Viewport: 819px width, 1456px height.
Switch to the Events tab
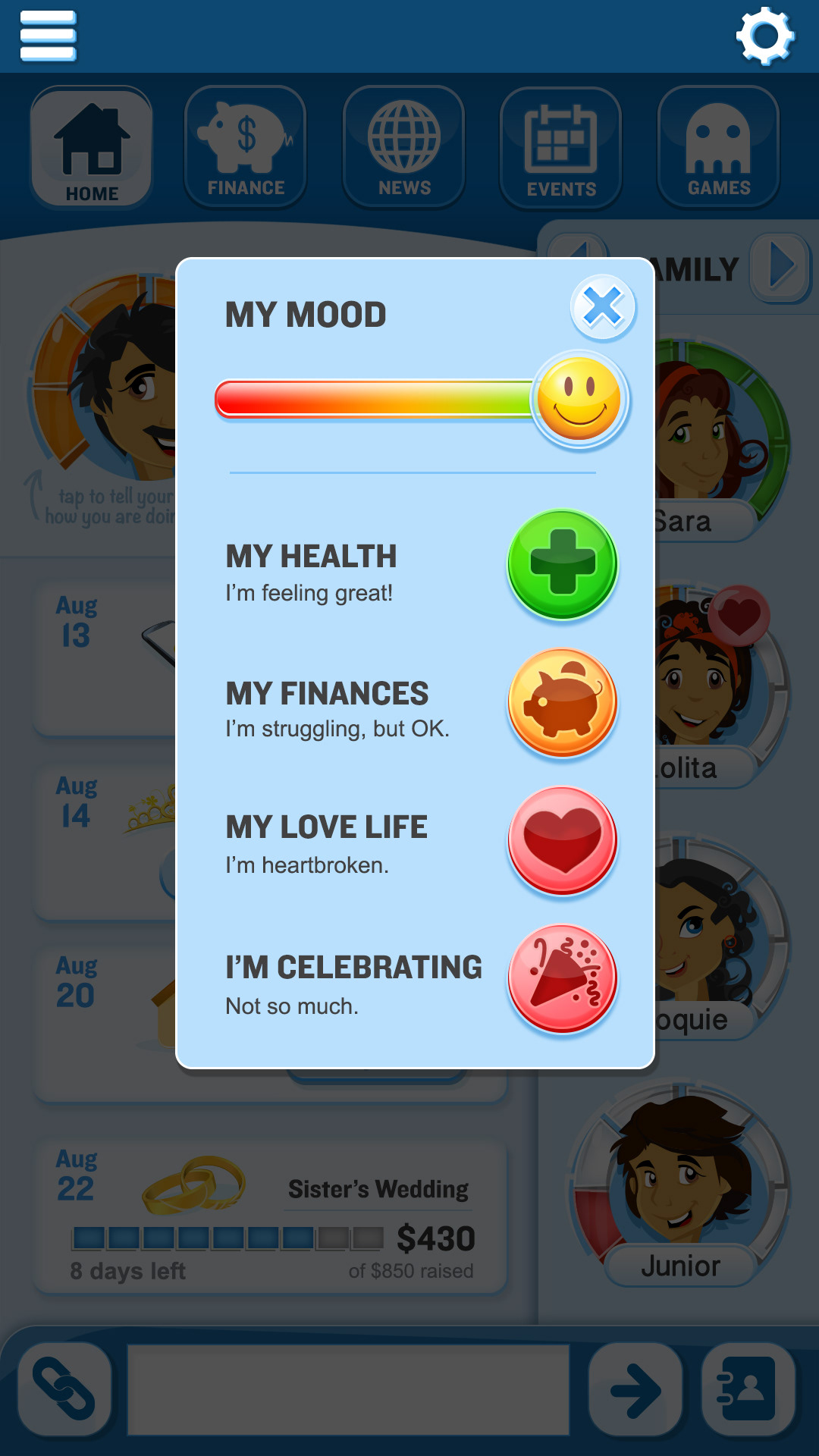click(561, 148)
